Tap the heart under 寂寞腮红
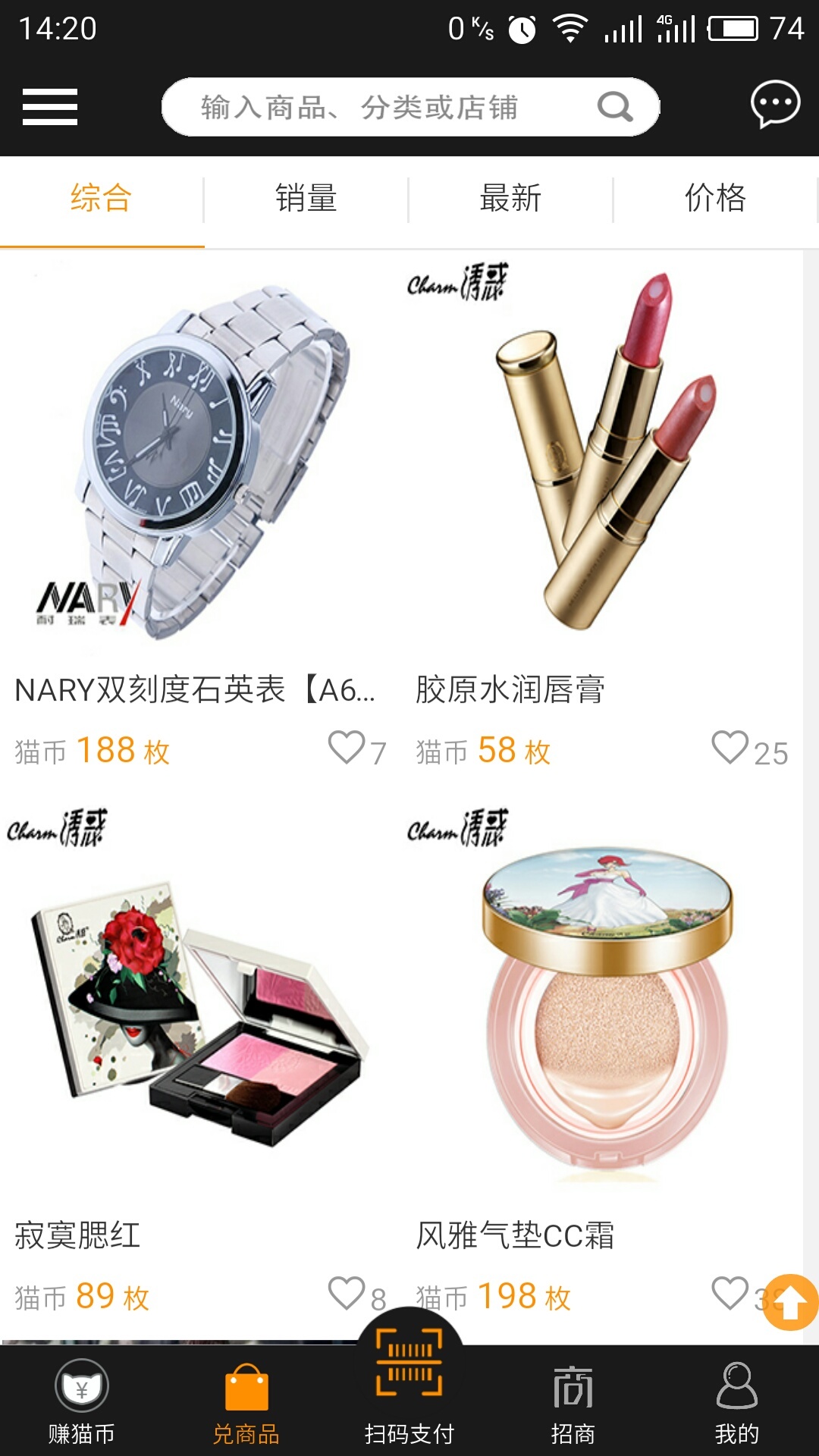 click(347, 1293)
